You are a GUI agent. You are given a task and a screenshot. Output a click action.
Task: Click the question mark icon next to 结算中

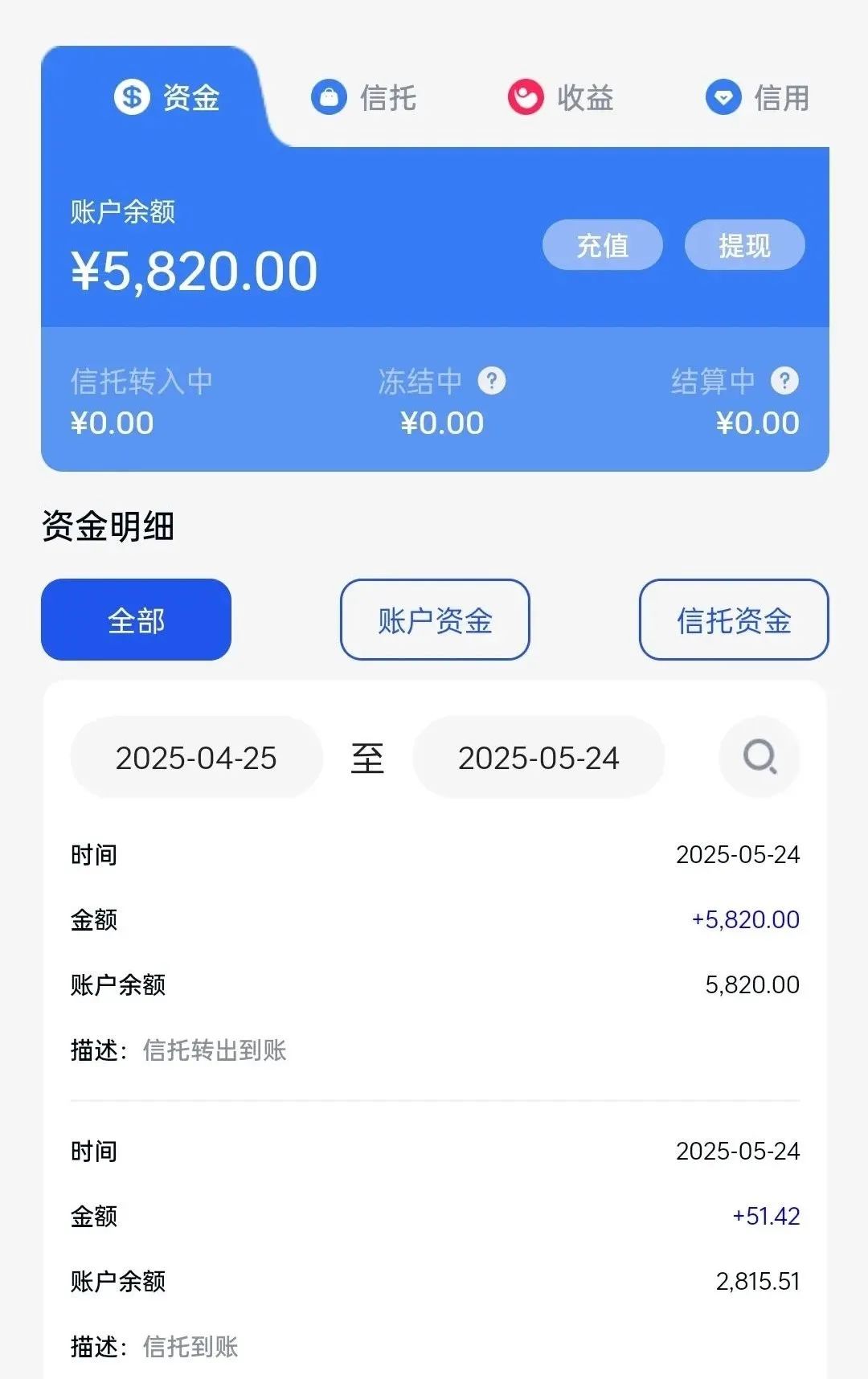tap(784, 380)
